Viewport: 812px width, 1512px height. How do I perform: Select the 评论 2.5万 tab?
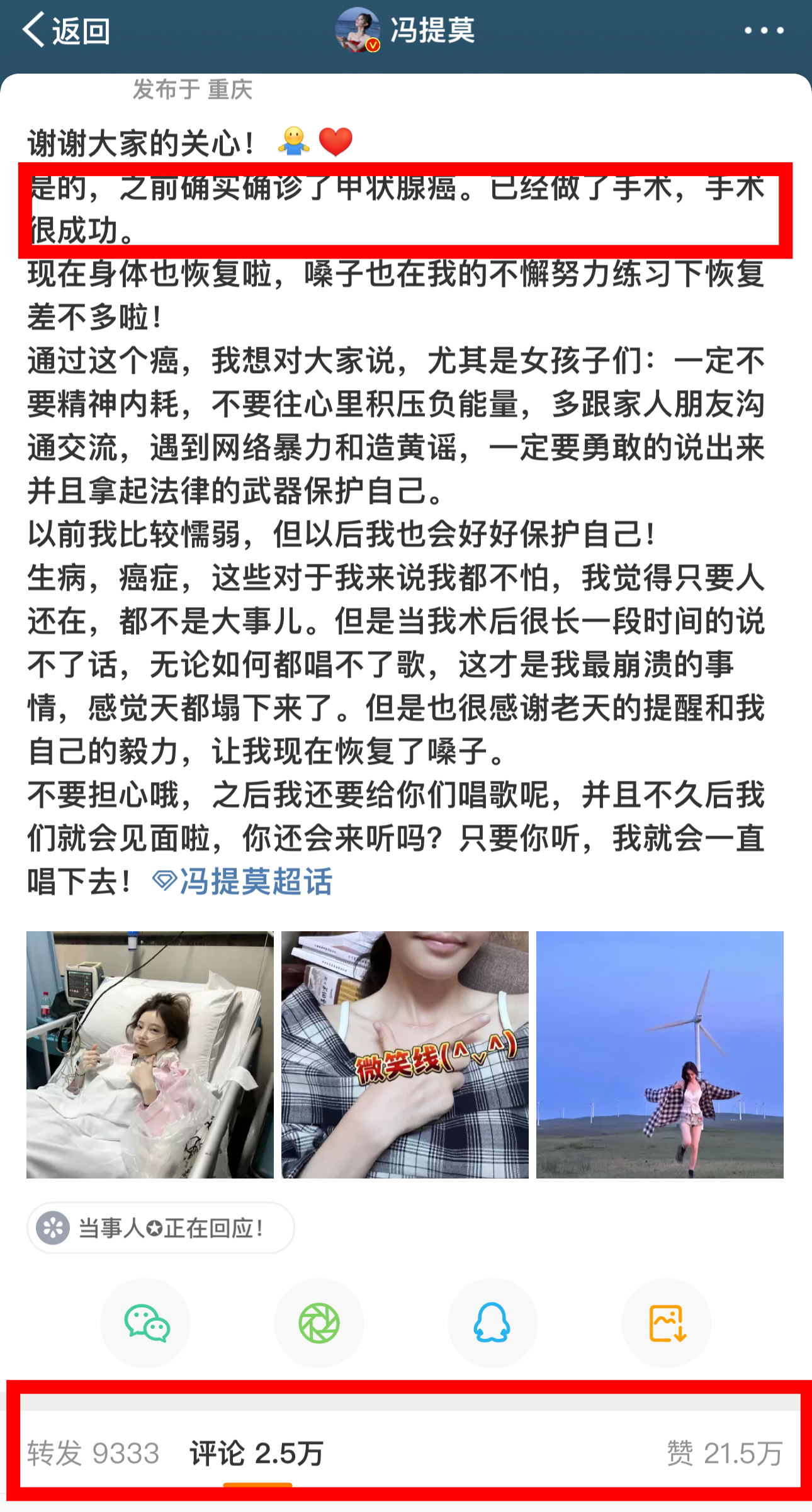257,1453
